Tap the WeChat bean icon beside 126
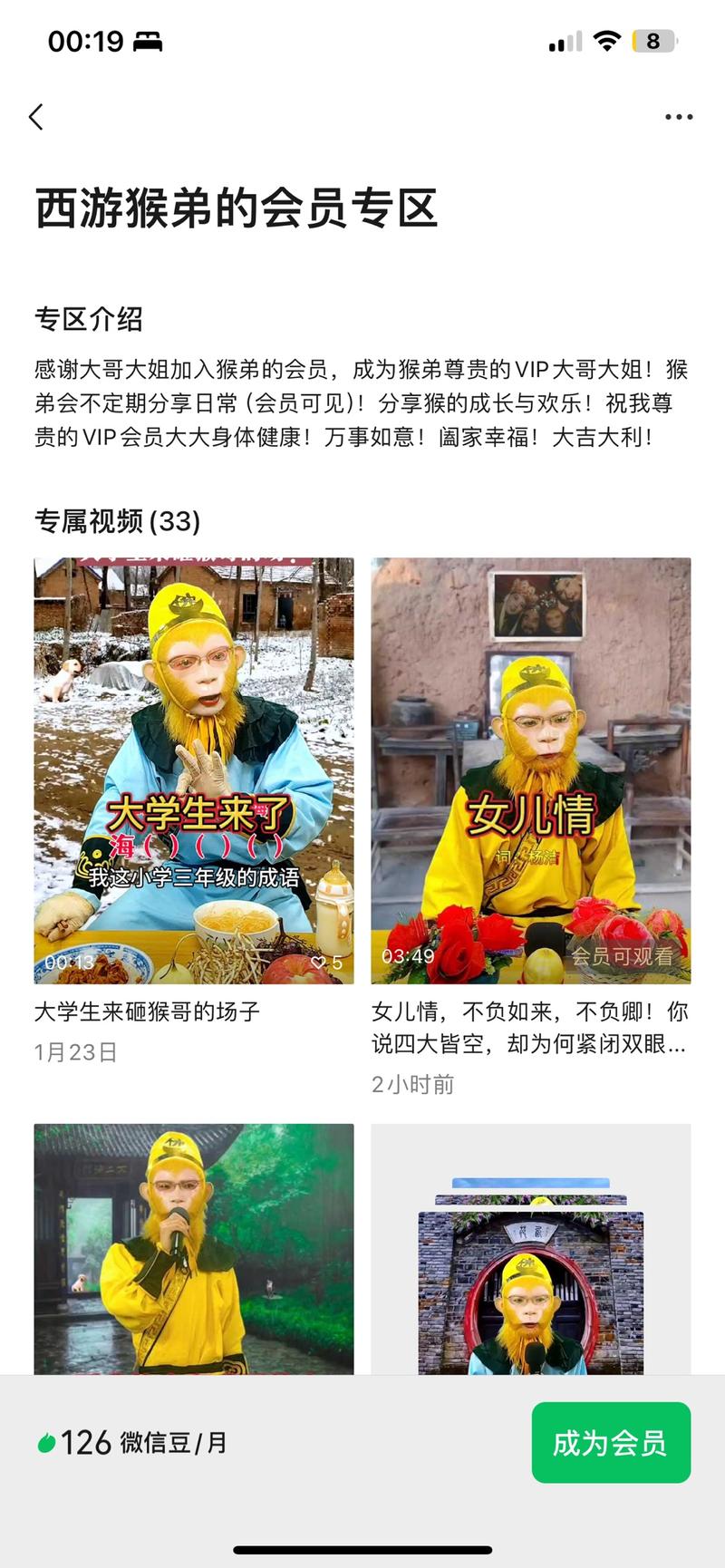Image resolution: width=725 pixels, height=1568 pixels. [47, 1443]
